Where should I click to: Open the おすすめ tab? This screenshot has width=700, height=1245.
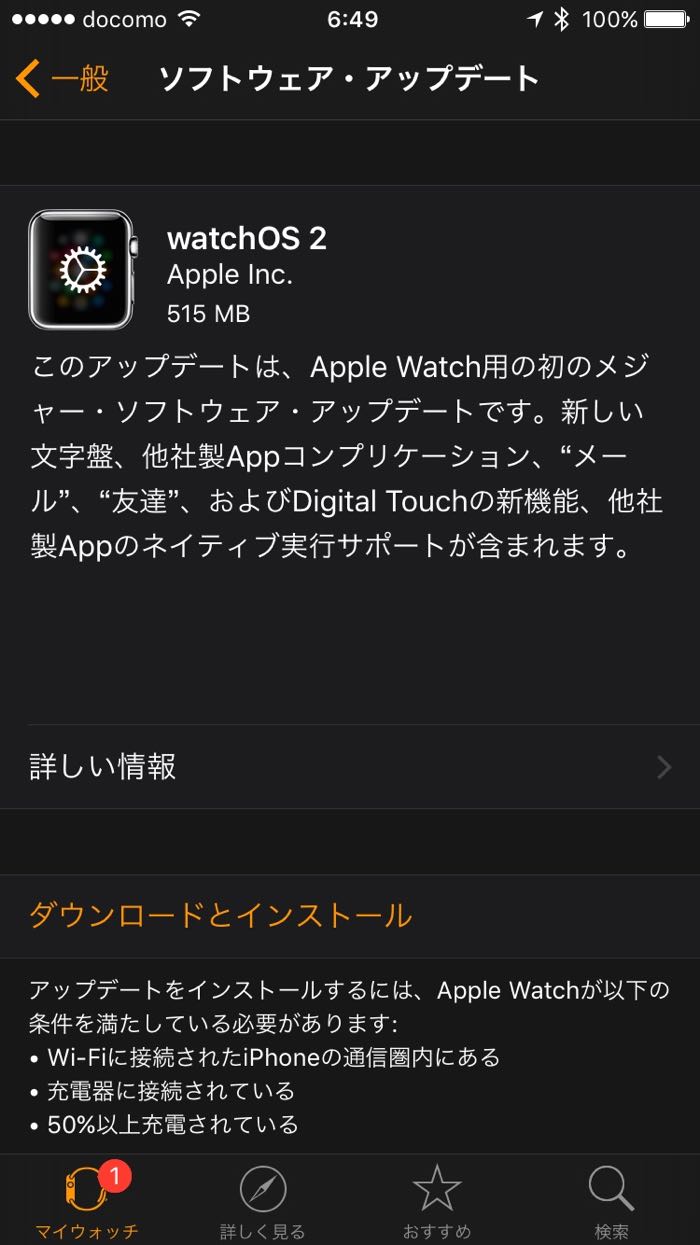pos(437,1202)
